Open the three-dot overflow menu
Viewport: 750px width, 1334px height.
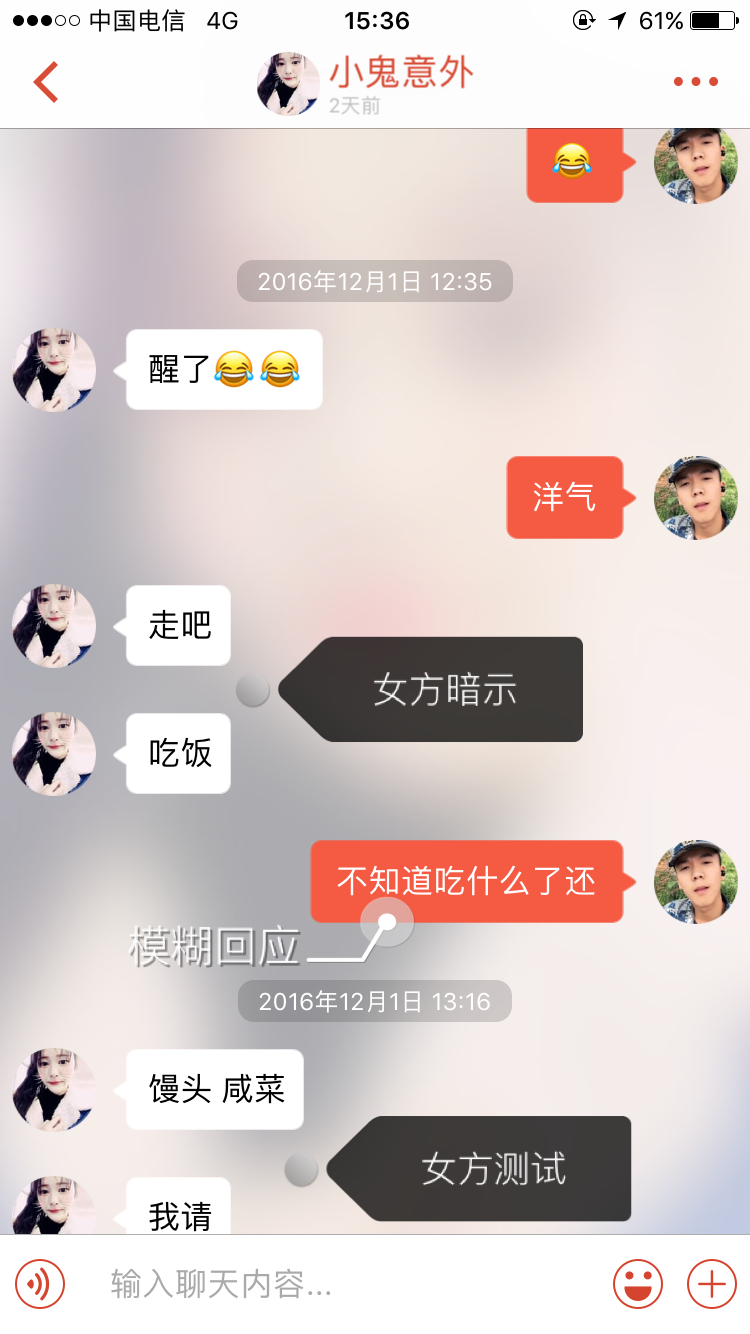pyautogui.click(x=696, y=82)
